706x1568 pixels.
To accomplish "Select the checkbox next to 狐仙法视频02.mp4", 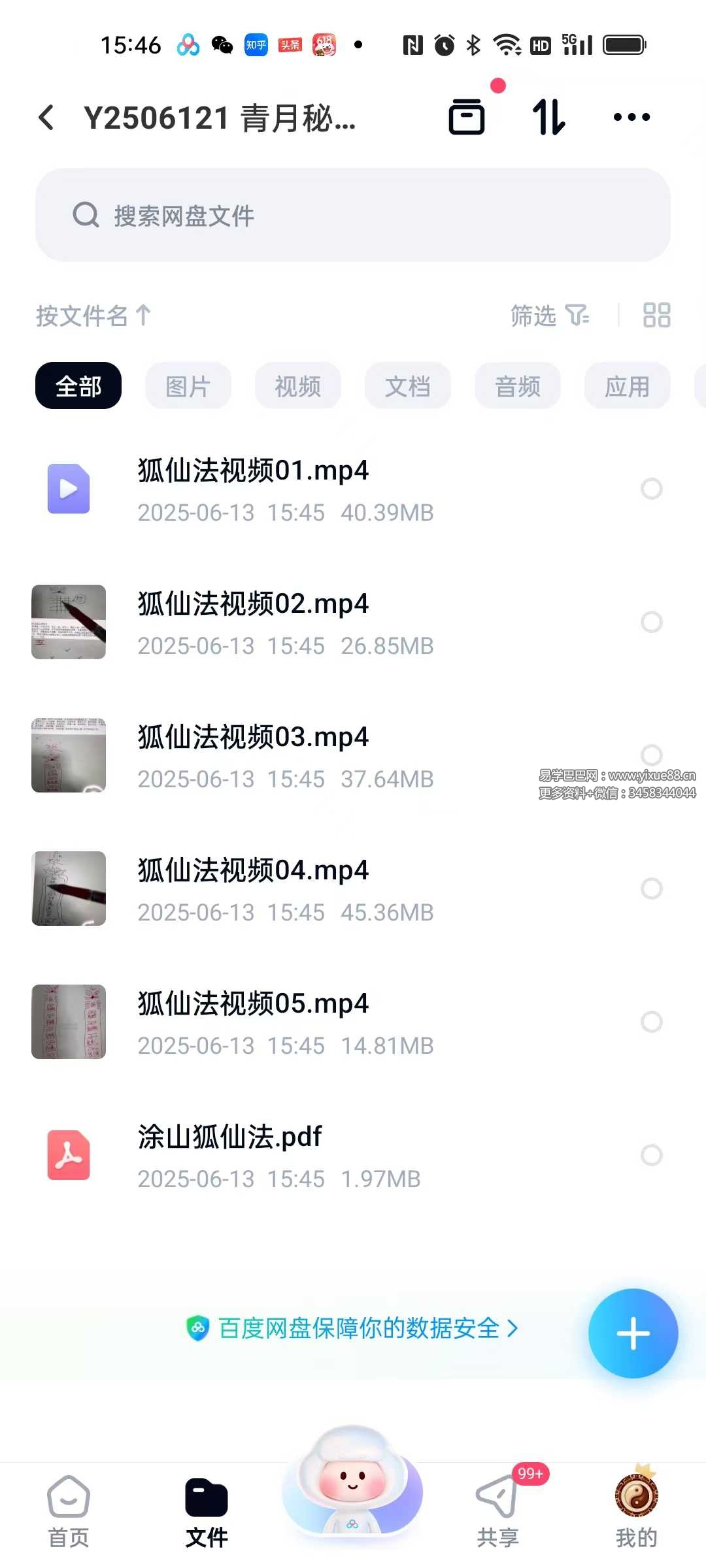I will tap(651, 622).
